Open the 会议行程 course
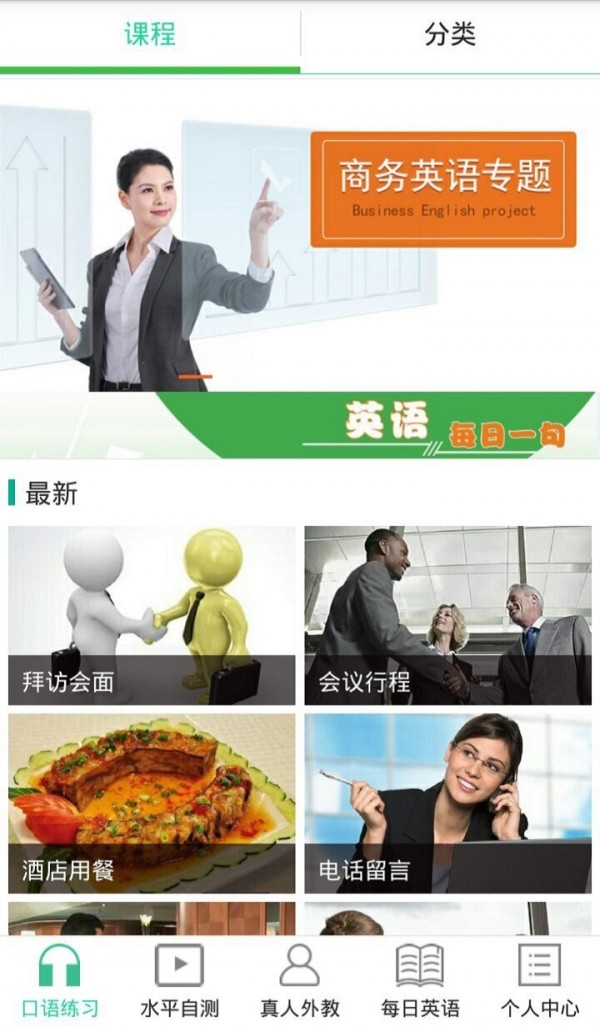600x1027 pixels. (448, 615)
